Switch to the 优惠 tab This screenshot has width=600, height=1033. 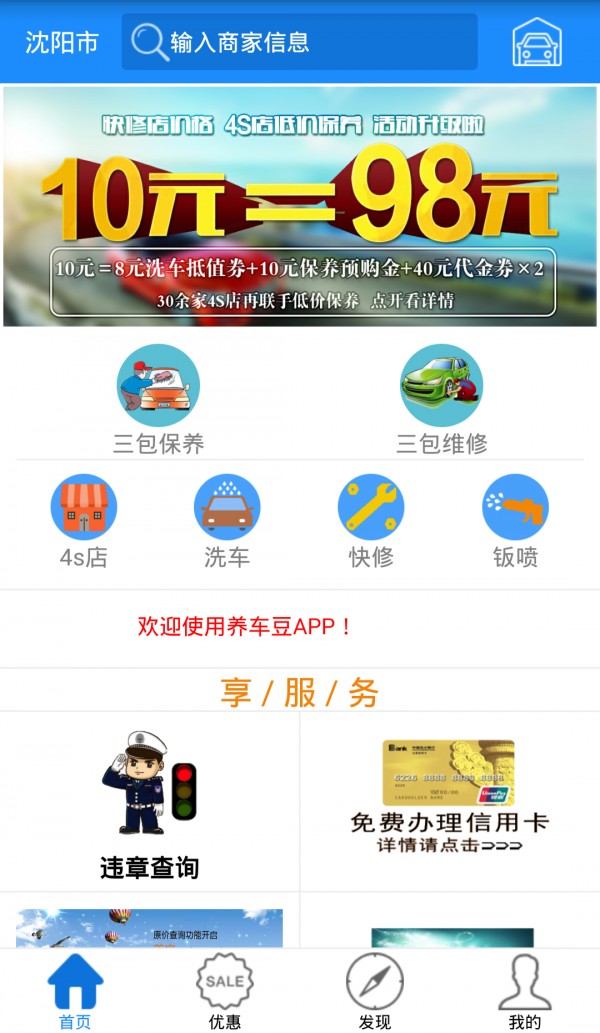click(225, 991)
